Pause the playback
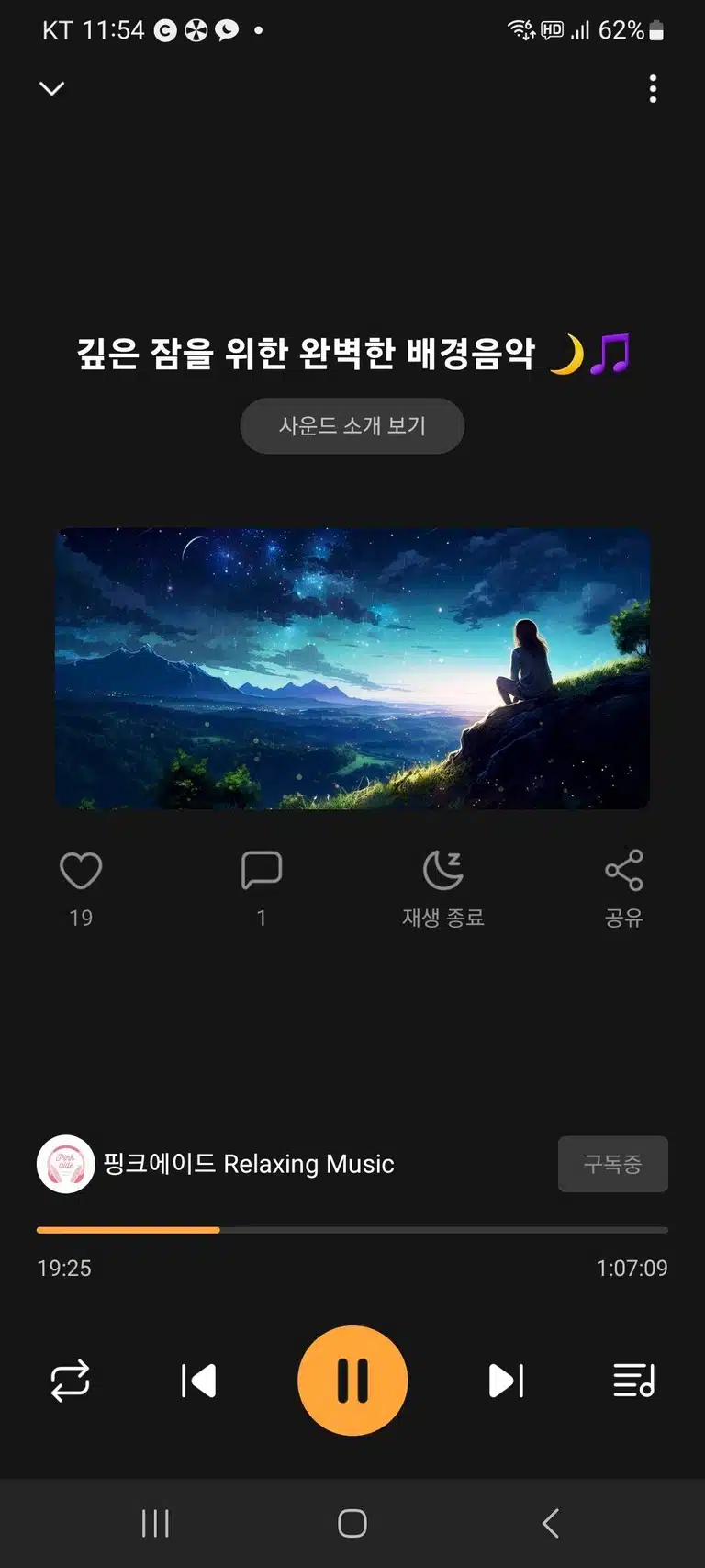Viewport: 705px width, 1568px height. tap(352, 1380)
